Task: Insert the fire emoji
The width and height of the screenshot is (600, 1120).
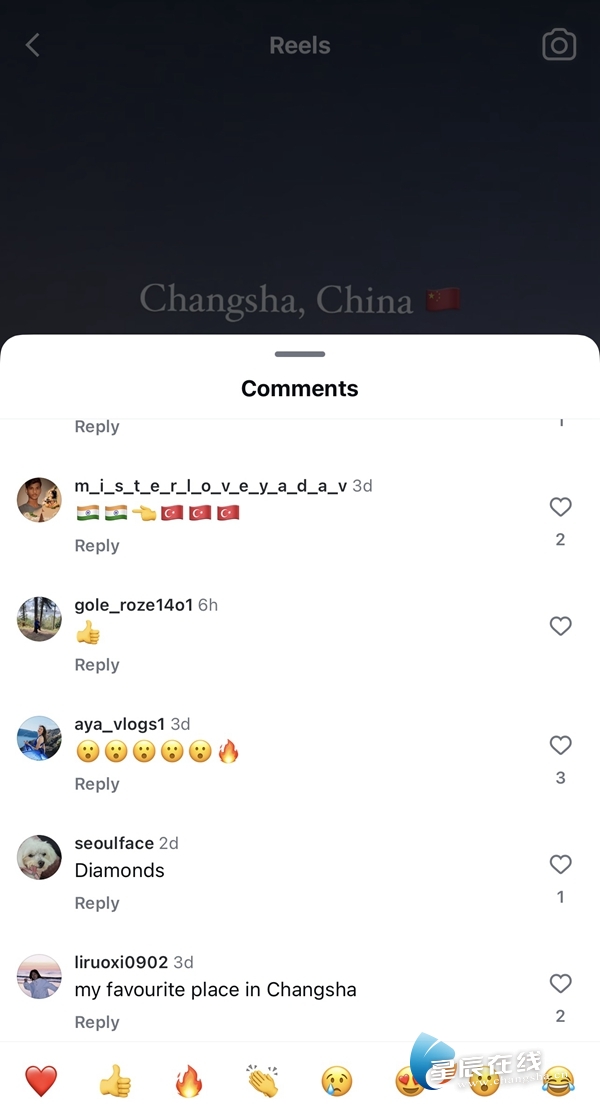Action: (x=189, y=1081)
